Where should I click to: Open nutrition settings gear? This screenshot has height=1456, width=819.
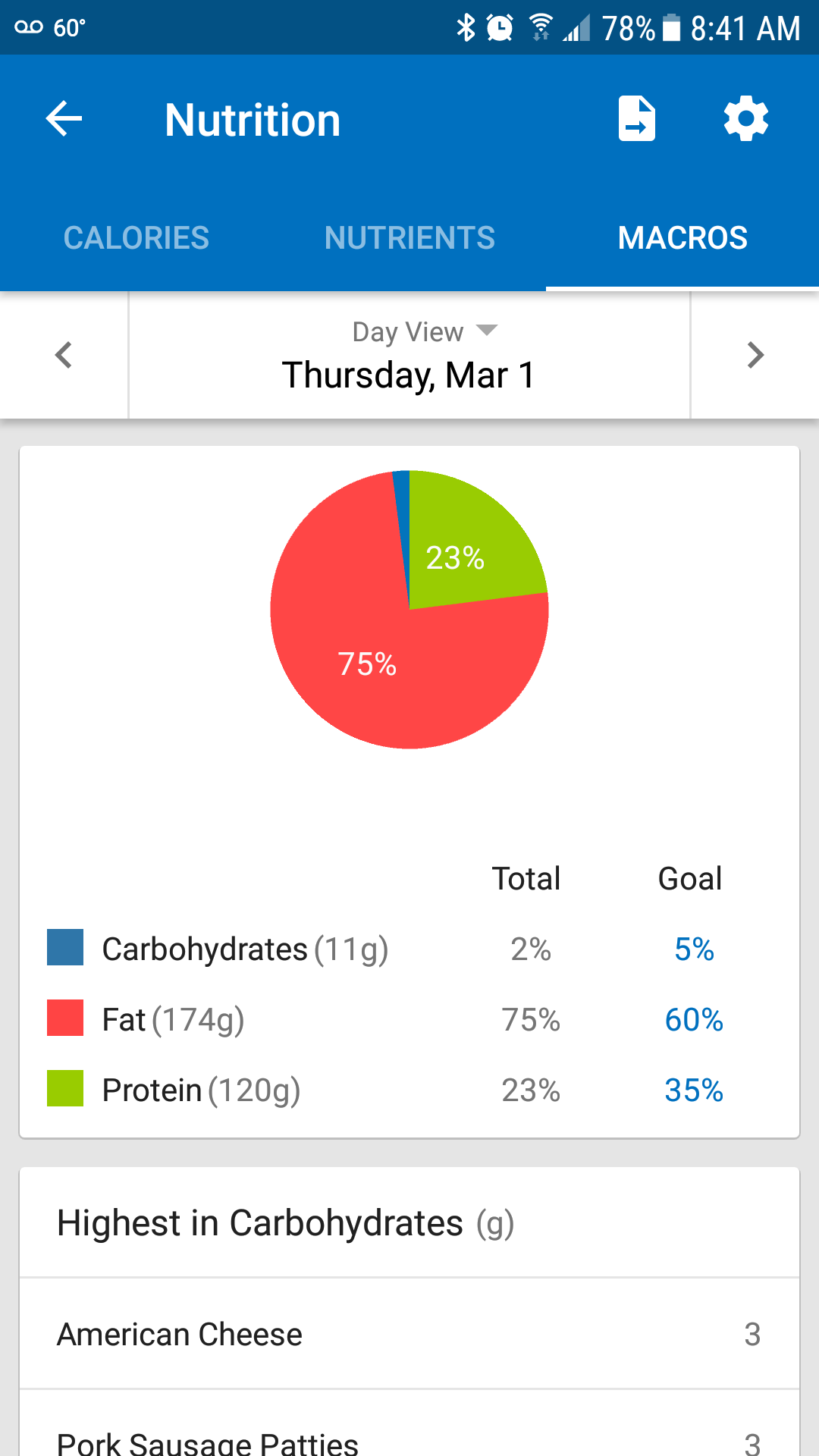coord(746,118)
